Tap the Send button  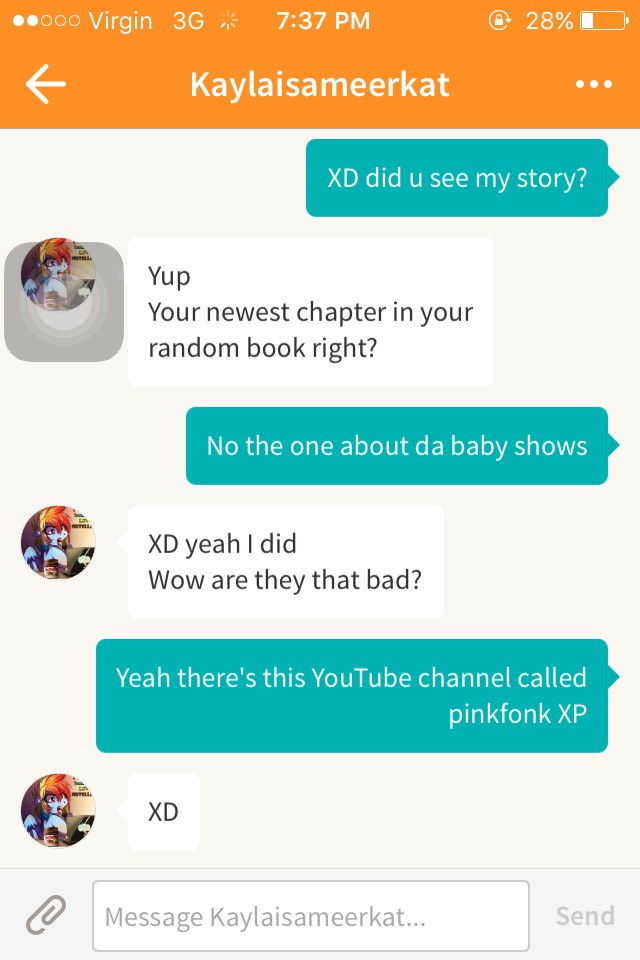[585, 916]
